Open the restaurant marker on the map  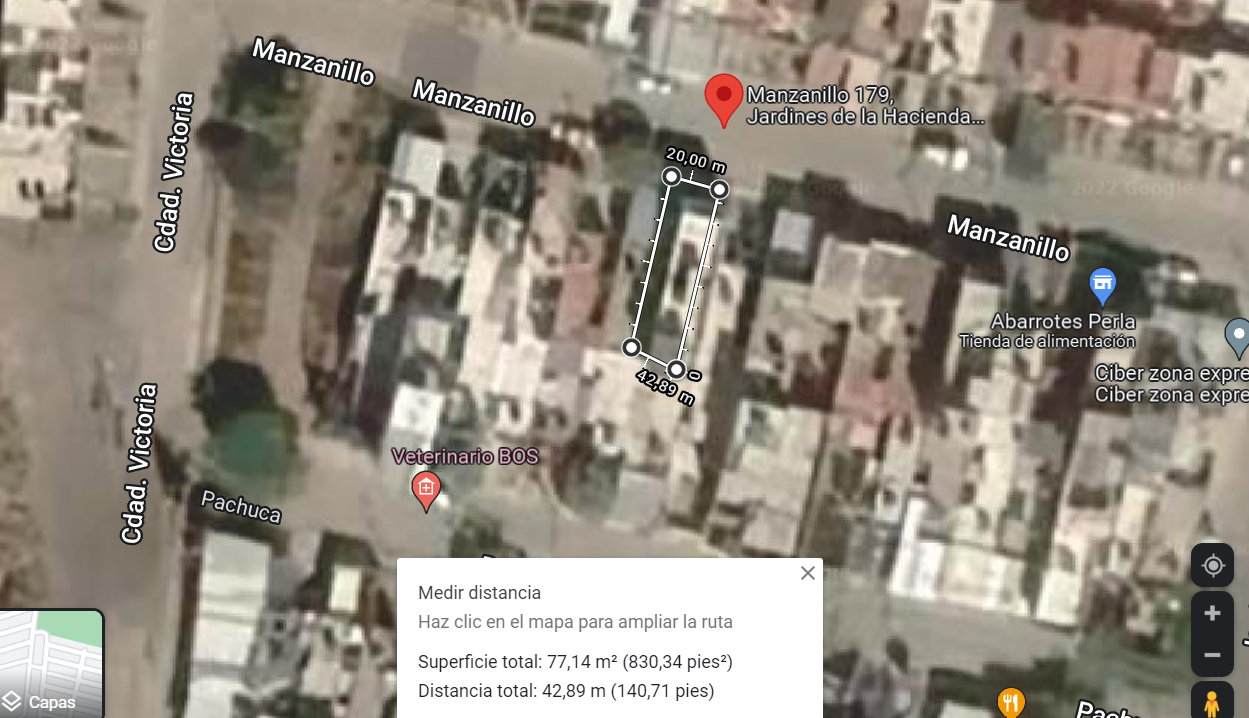coord(1011,702)
